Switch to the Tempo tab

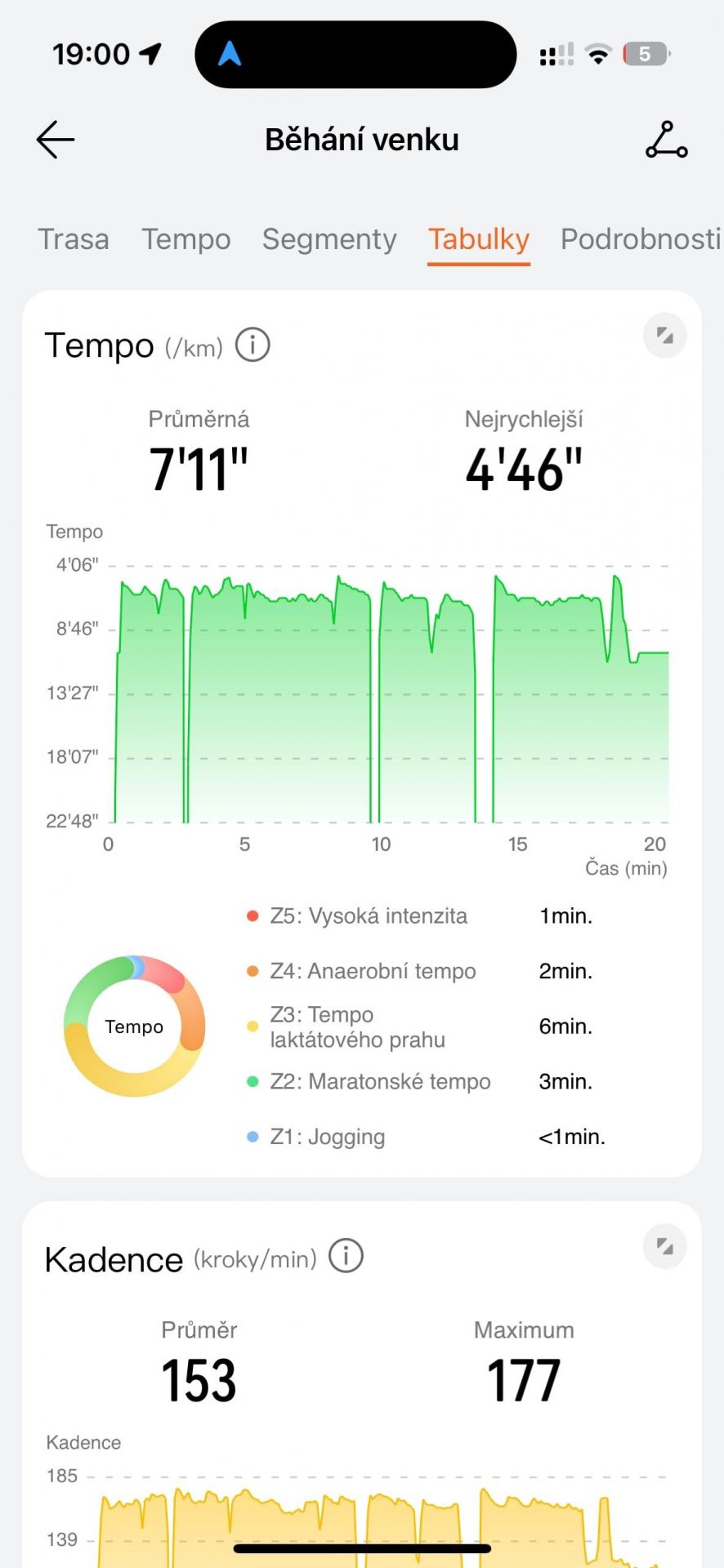click(x=186, y=239)
